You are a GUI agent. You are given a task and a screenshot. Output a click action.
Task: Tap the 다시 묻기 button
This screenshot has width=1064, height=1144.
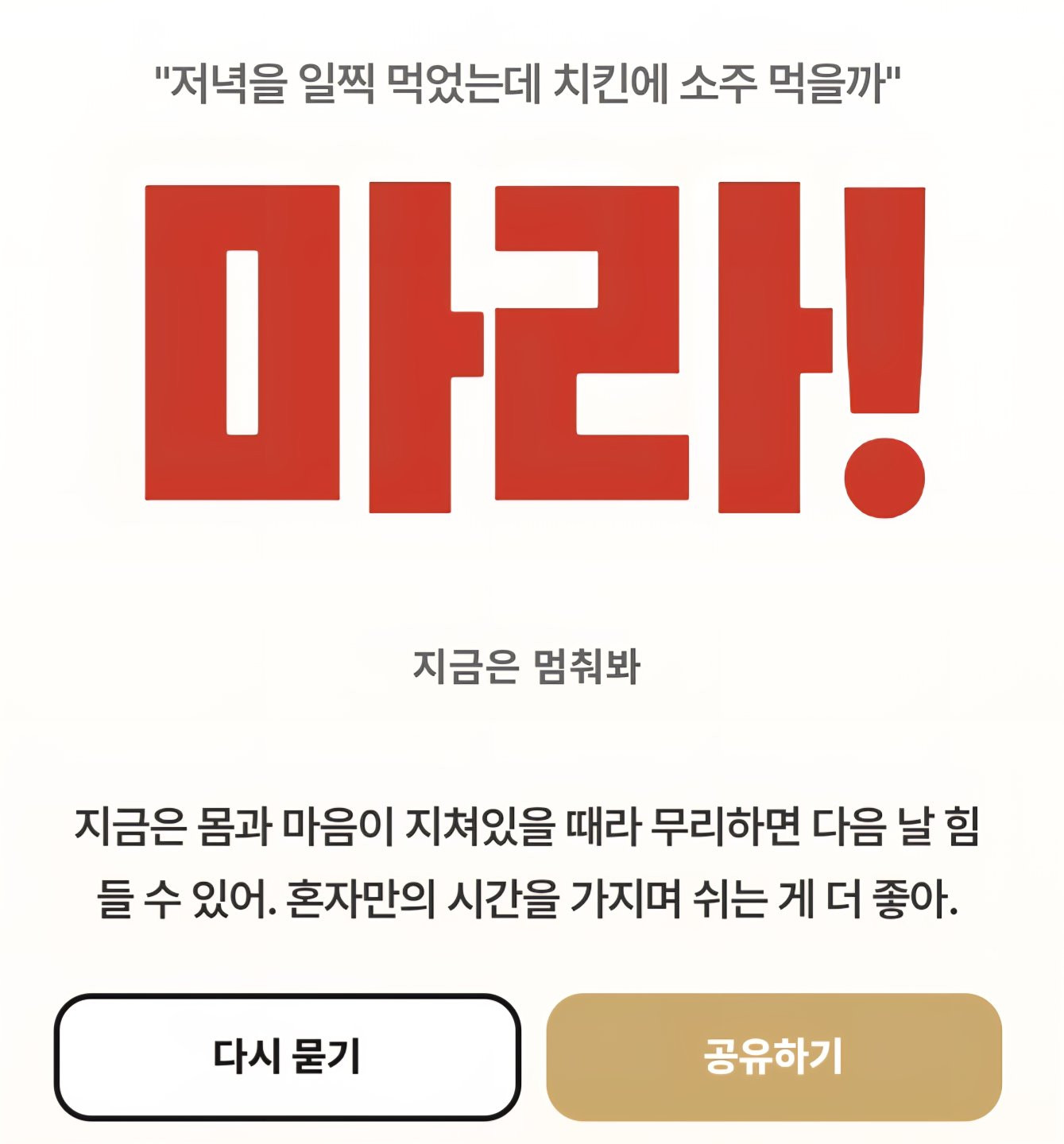pos(287,1057)
